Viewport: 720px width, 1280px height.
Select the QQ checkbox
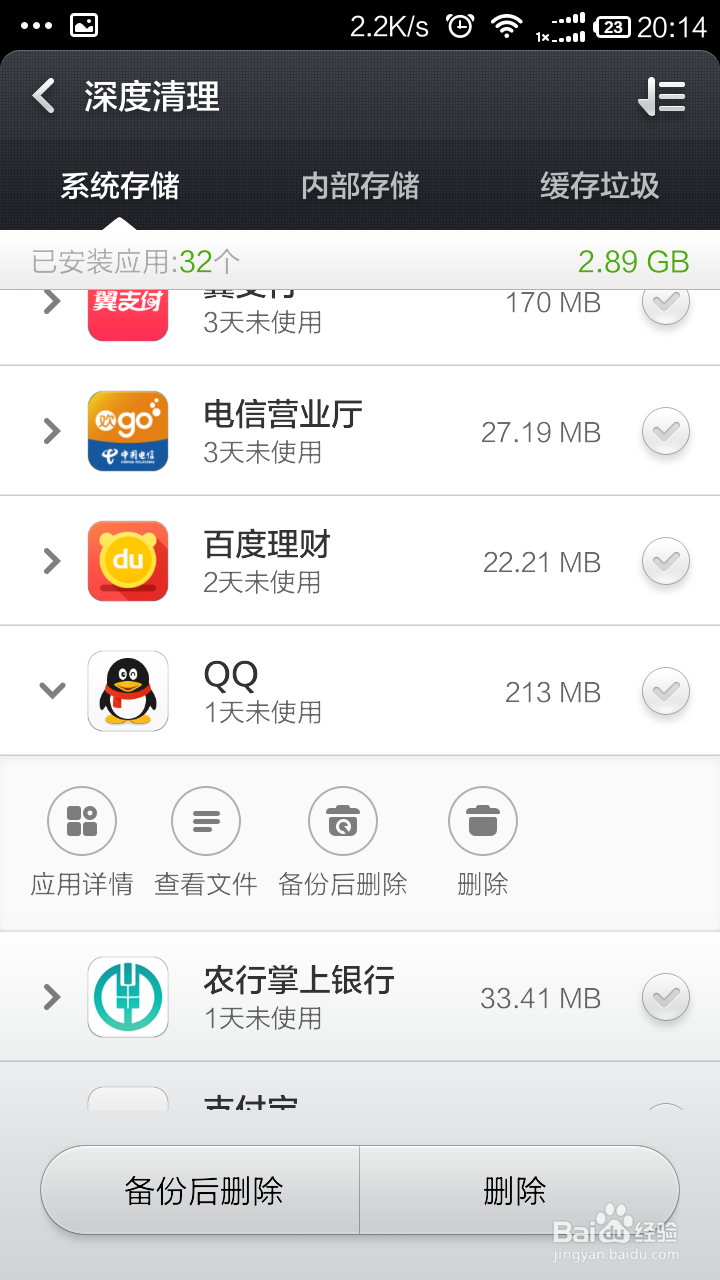[666, 691]
